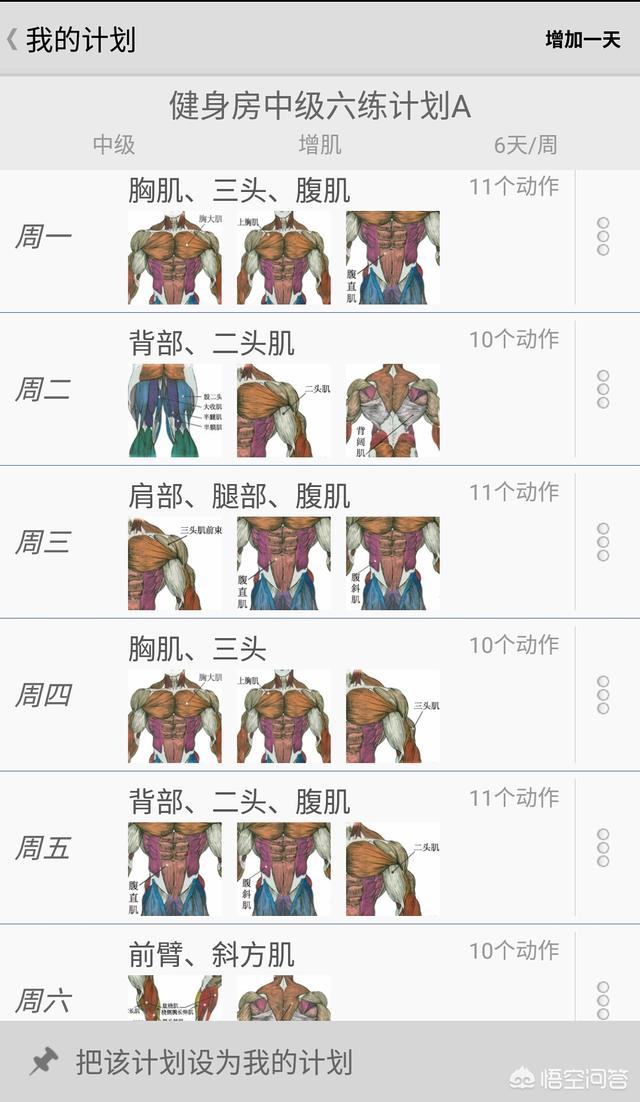This screenshot has width=640, height=1102.
Task: Open the three-dot menu for 周四
Action: [603, 695]
